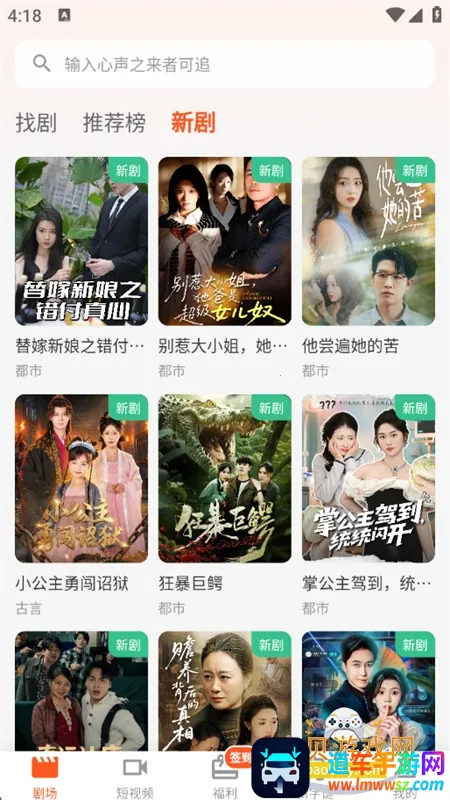Open the drama 赡养背后的真相
This screenshot has height=800, width=450.
(225, 691)
